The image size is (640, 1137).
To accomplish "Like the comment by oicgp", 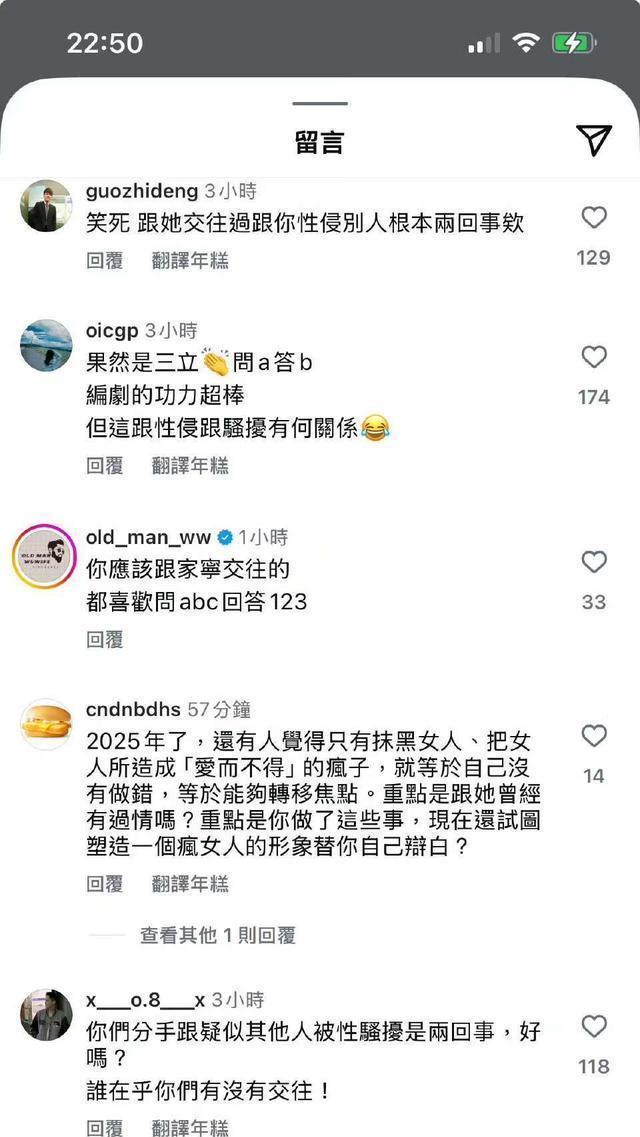I will (594, 357).
